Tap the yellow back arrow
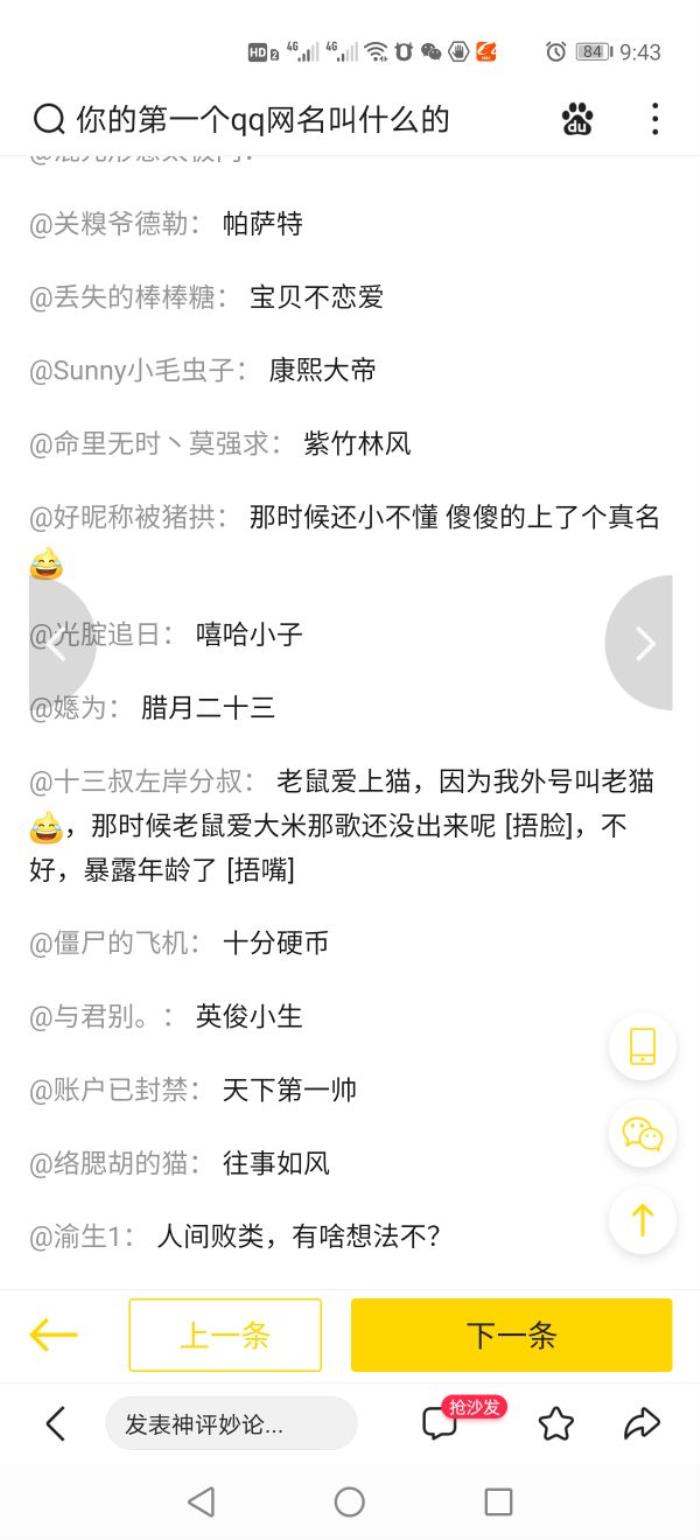 [x=54, y=1334]
